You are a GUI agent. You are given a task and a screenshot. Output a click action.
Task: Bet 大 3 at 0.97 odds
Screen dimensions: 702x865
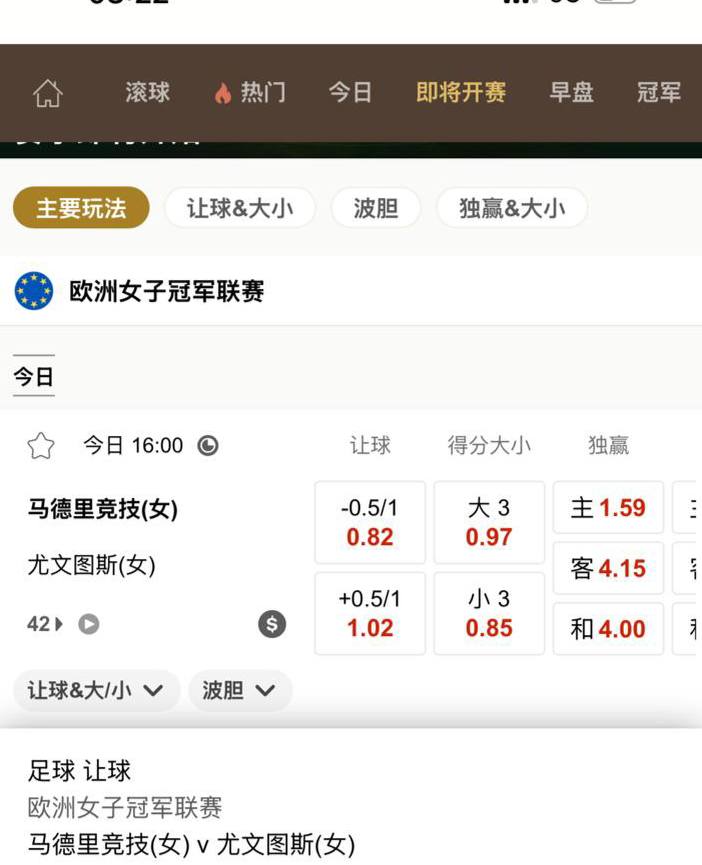pos(488,522)
